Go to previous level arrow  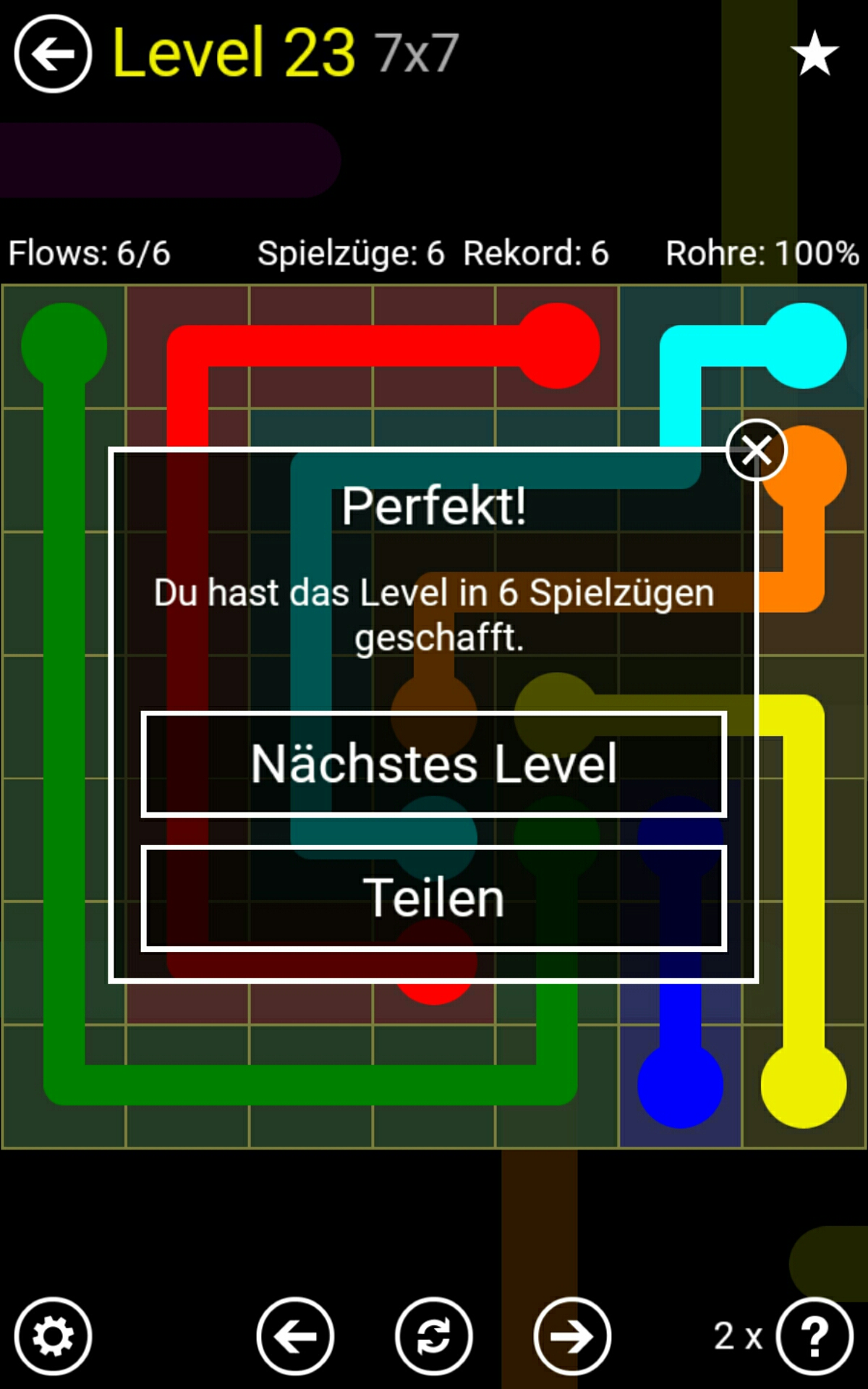[295, 1336]
